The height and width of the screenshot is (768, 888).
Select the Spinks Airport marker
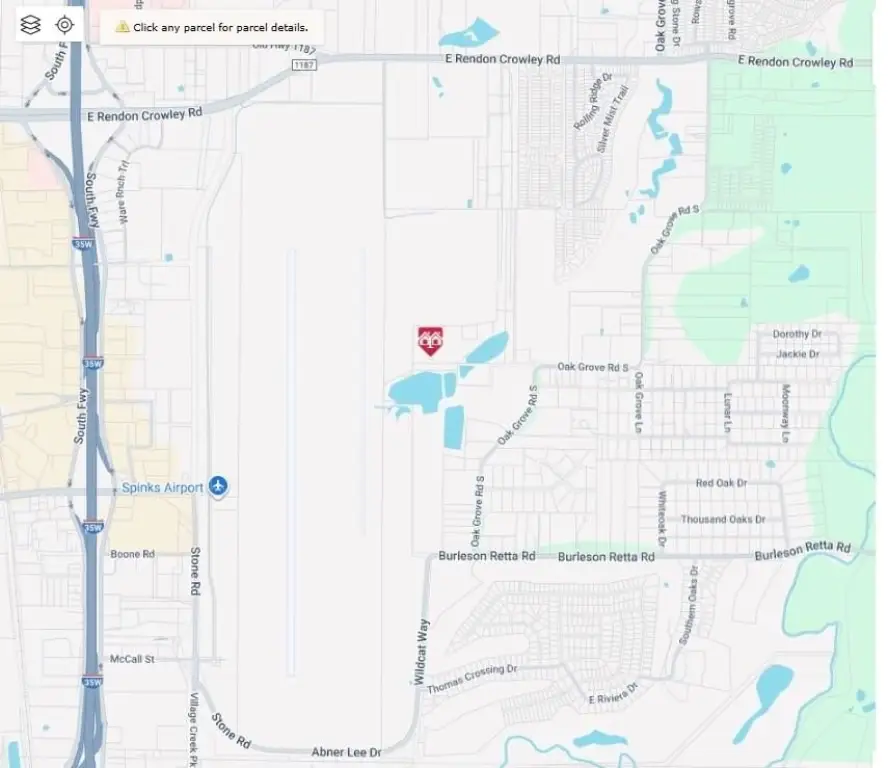(x=219, y=487)
